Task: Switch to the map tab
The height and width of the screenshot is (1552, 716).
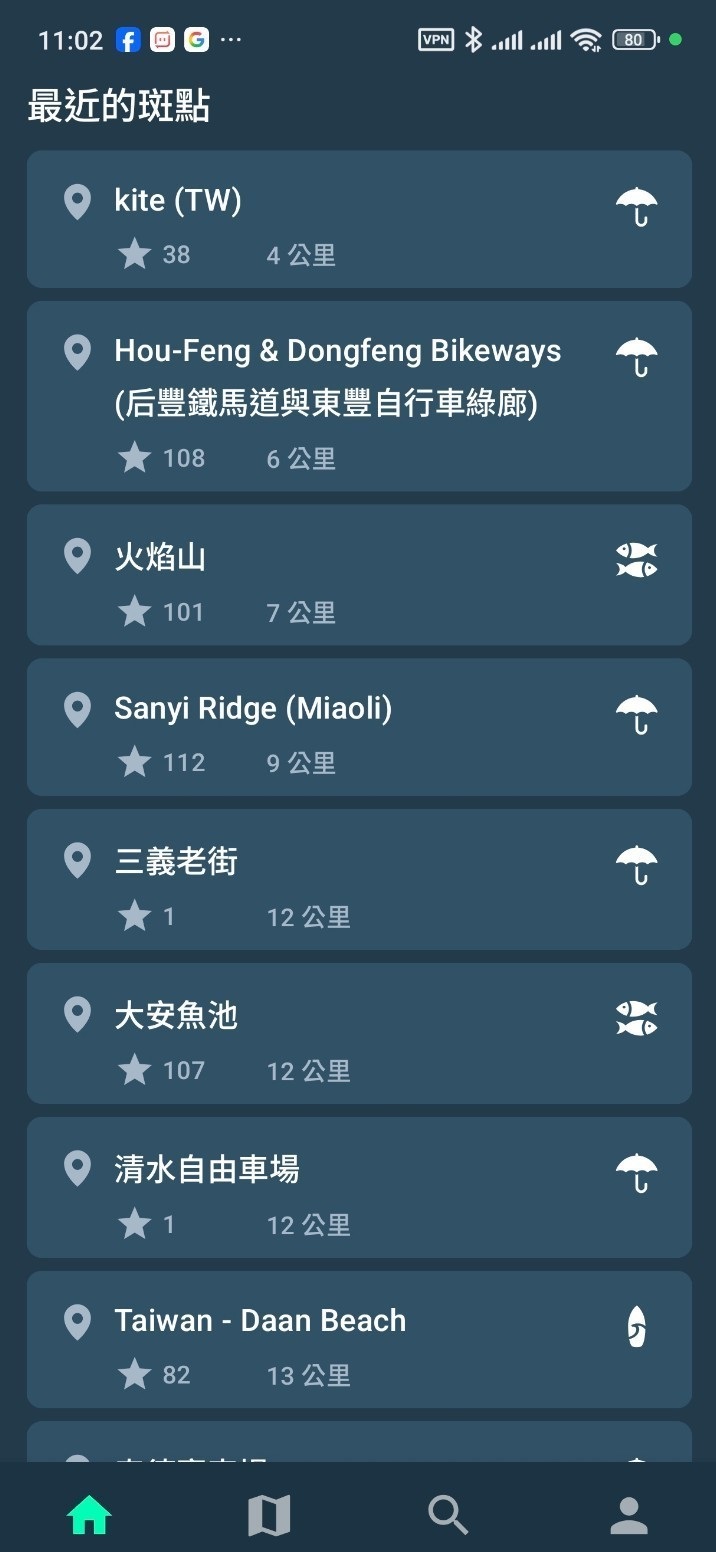Action: pos(269,1515)
